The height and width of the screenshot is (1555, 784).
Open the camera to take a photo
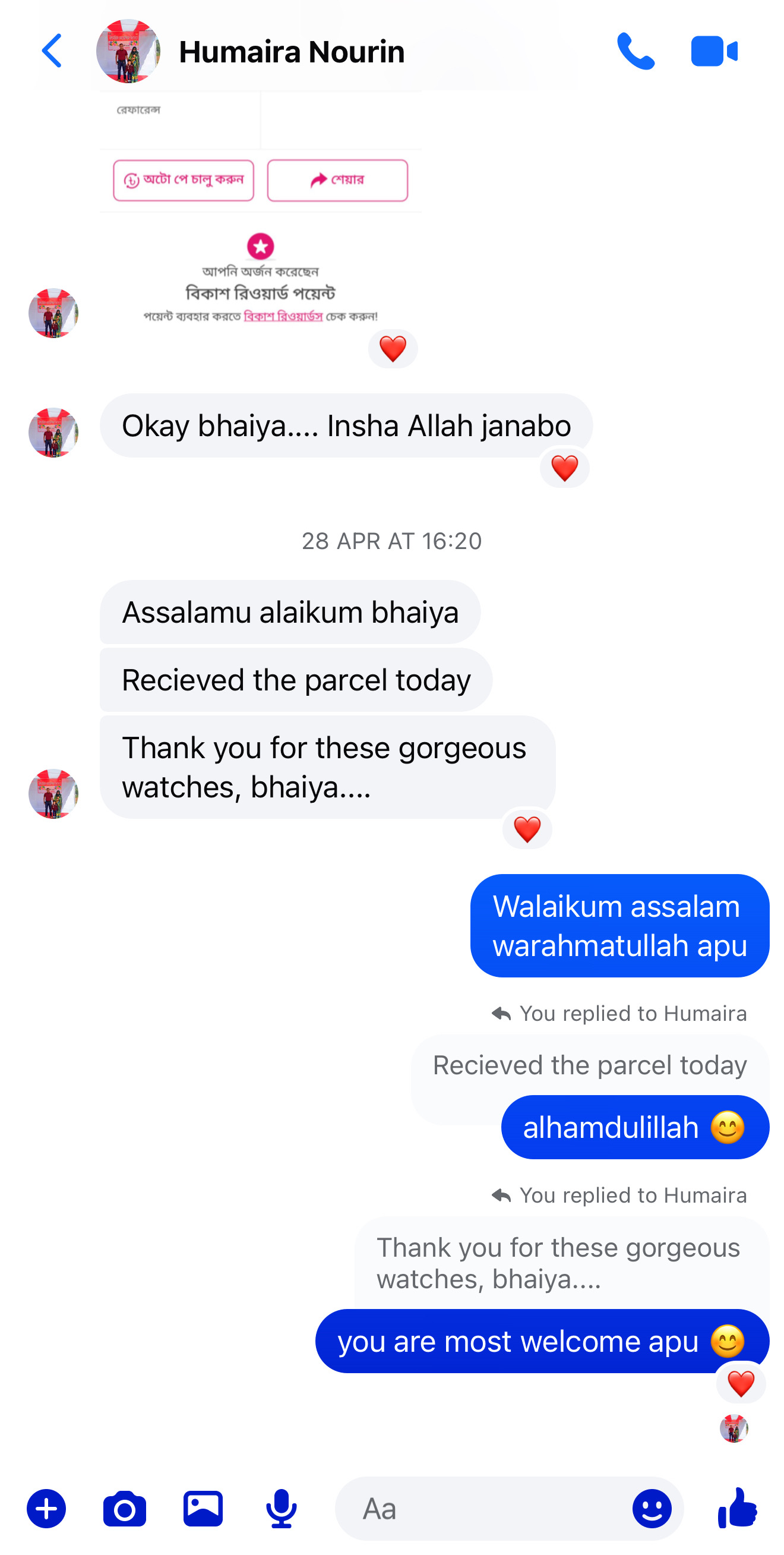click(x=124, y=1508)
